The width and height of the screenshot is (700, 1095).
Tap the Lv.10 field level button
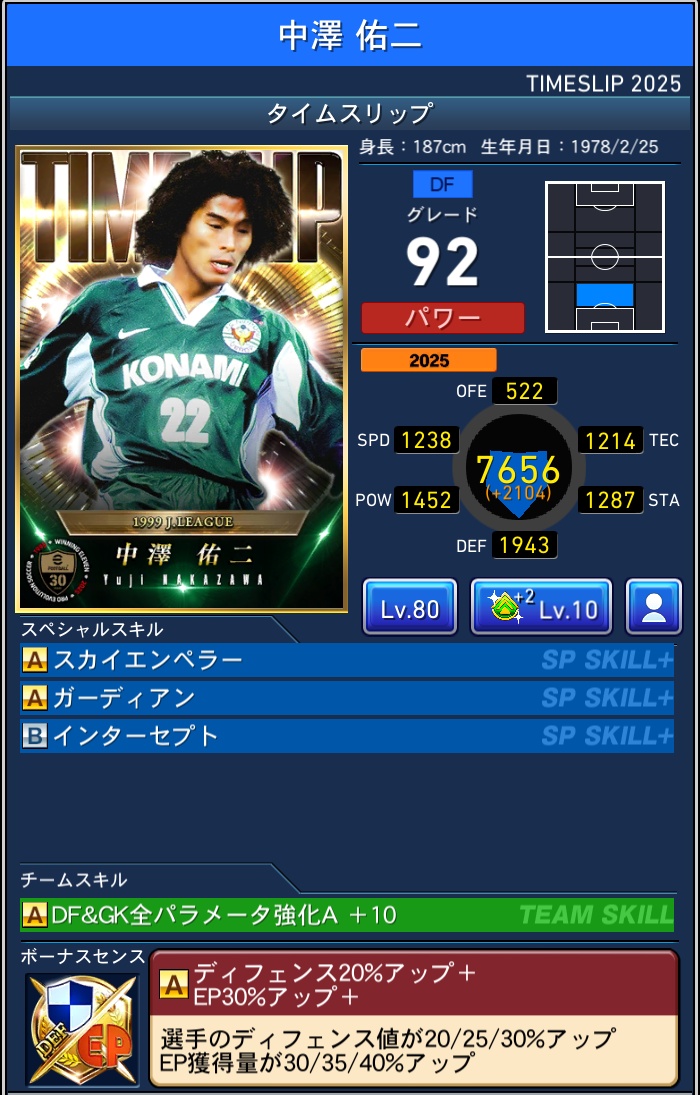(541, 607)
